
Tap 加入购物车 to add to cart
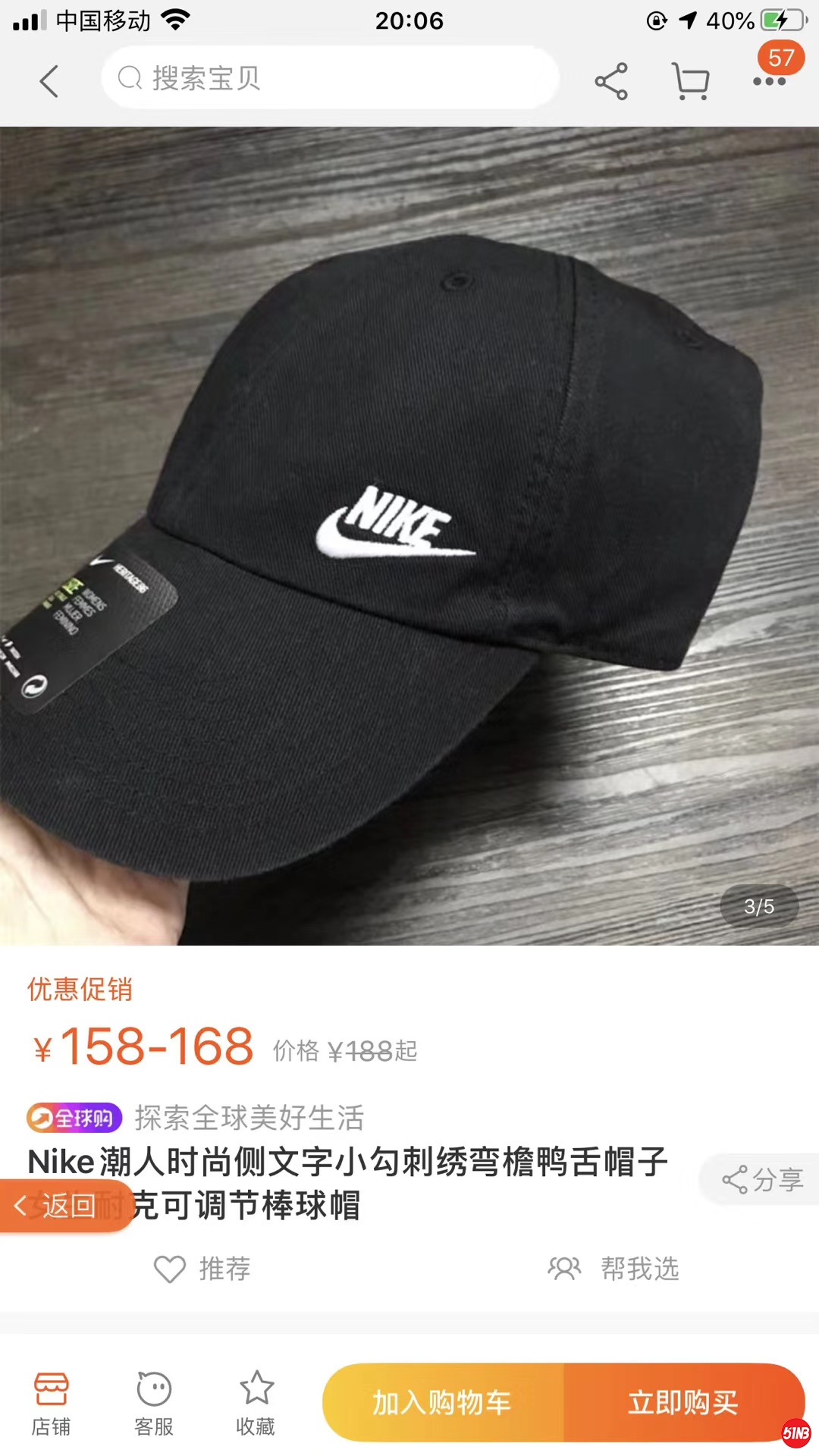tap(443, 1403)
